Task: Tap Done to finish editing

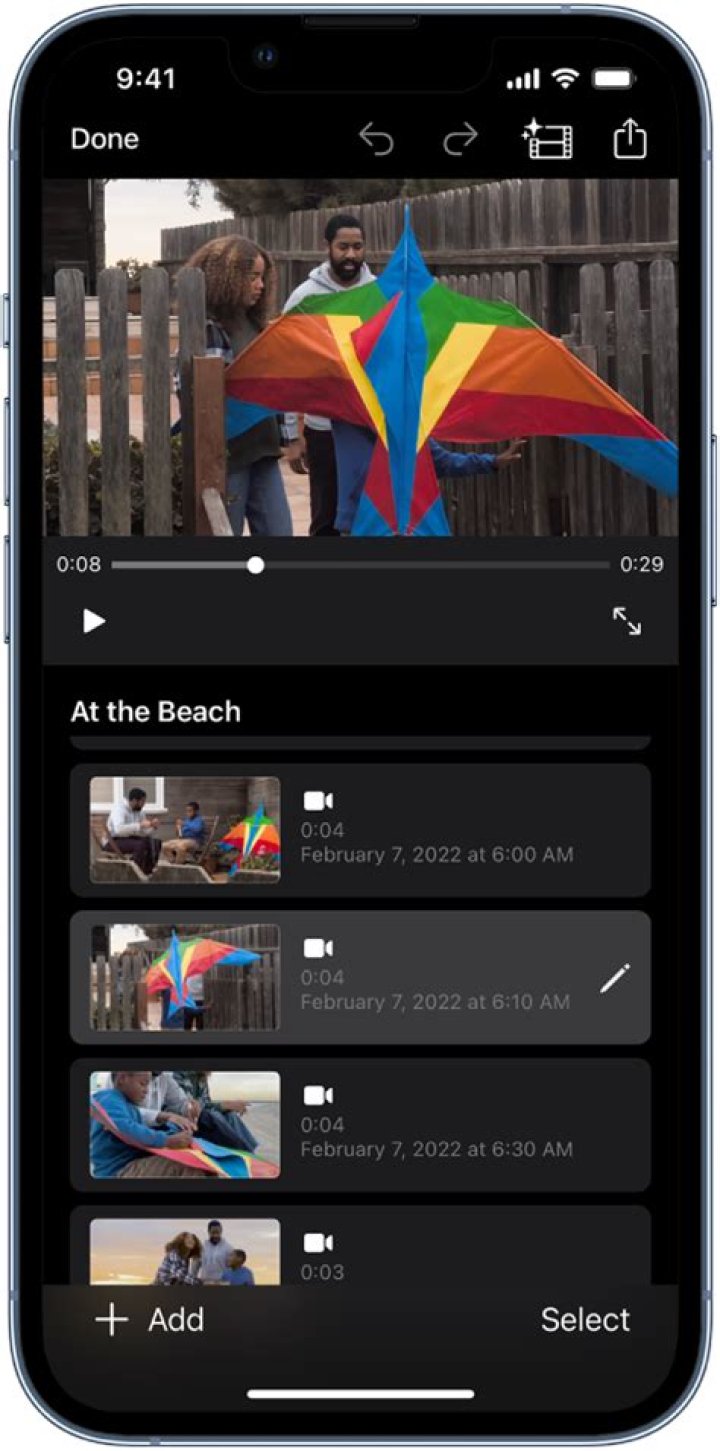Action: tap(105, 139)
